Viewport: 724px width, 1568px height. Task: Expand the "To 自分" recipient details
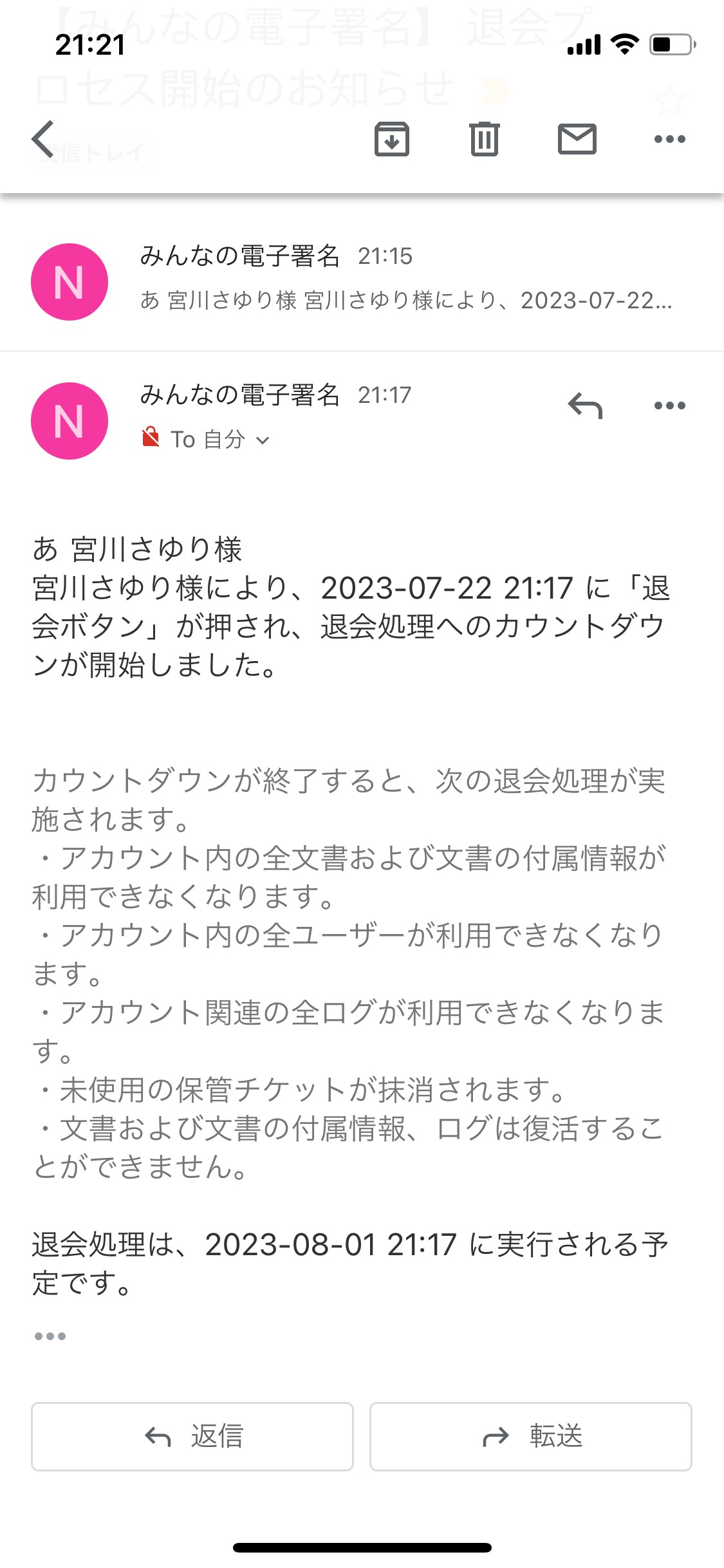click(206, 440)
